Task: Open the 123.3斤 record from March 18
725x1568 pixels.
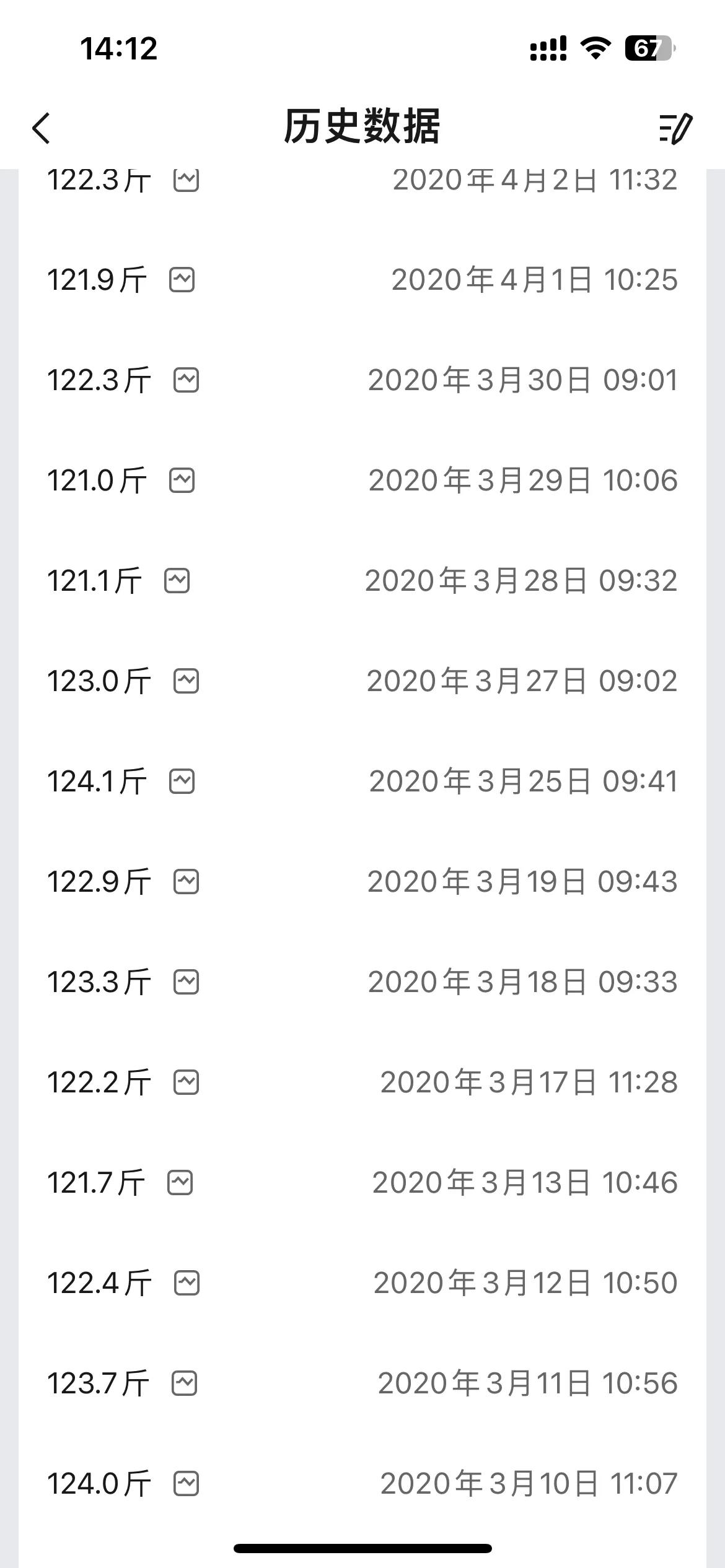Action: coord(362,982)
